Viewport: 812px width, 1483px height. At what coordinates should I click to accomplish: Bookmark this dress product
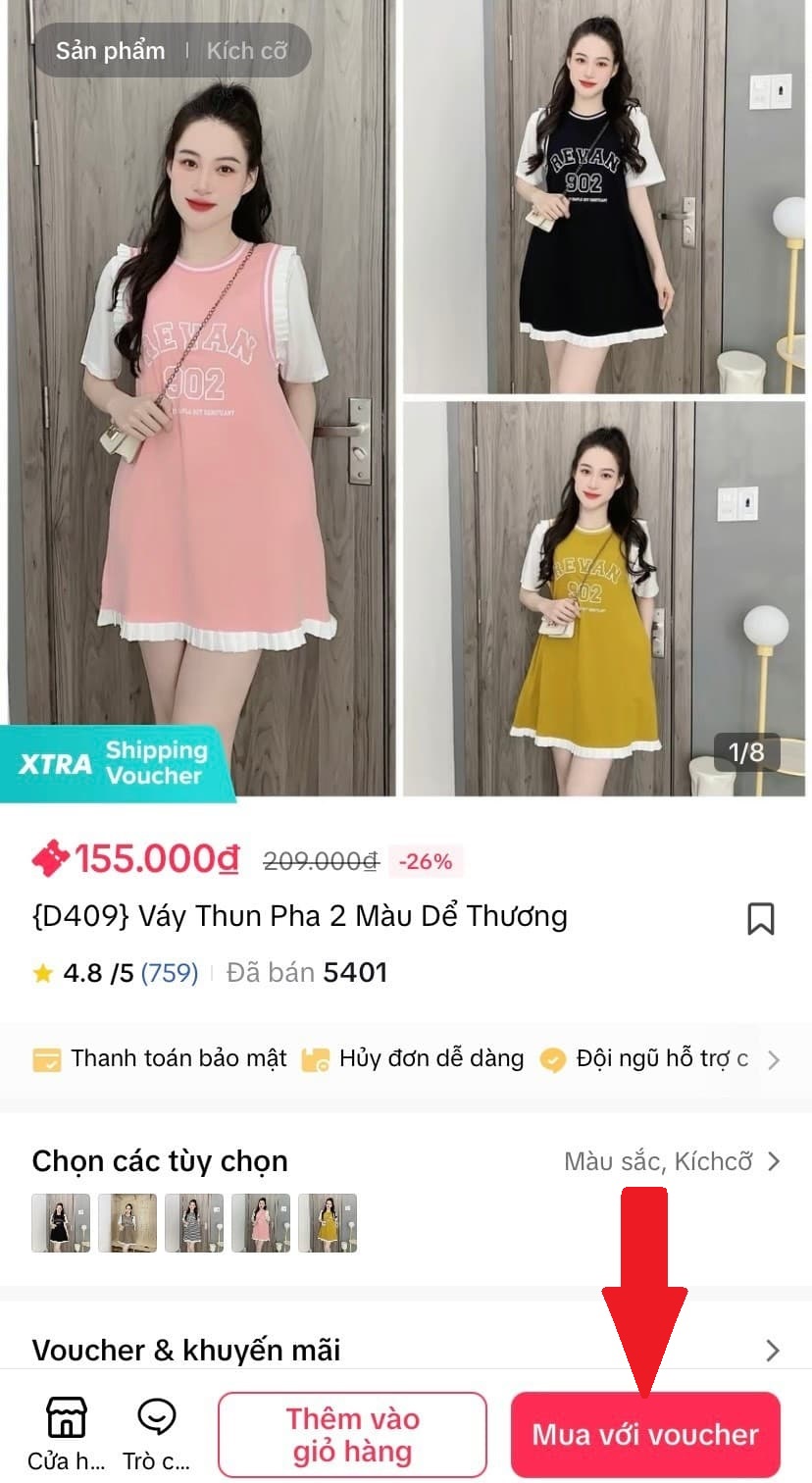tap(761, 919)
